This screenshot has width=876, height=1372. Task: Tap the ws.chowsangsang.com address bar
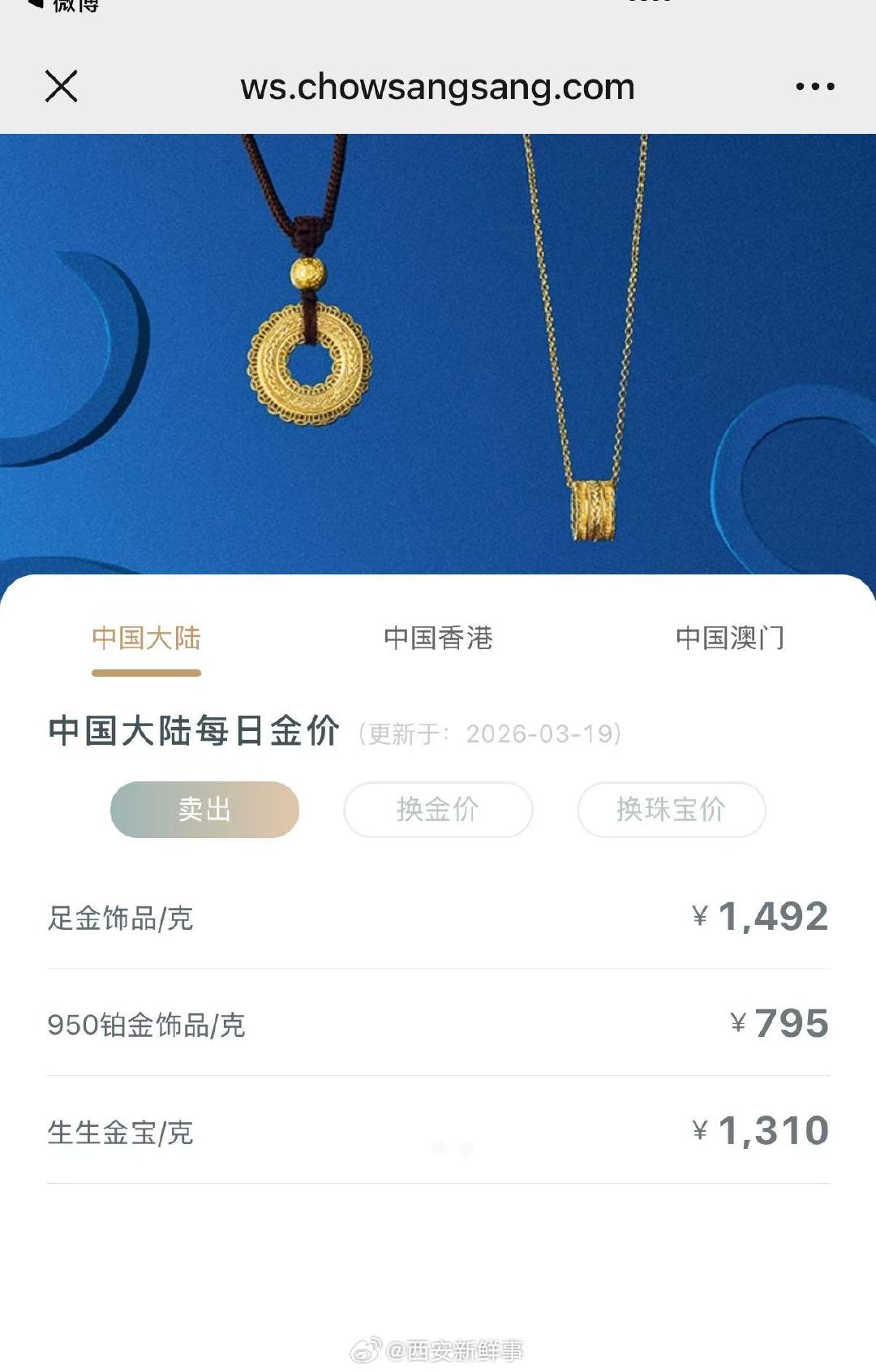tap(436, 87)
